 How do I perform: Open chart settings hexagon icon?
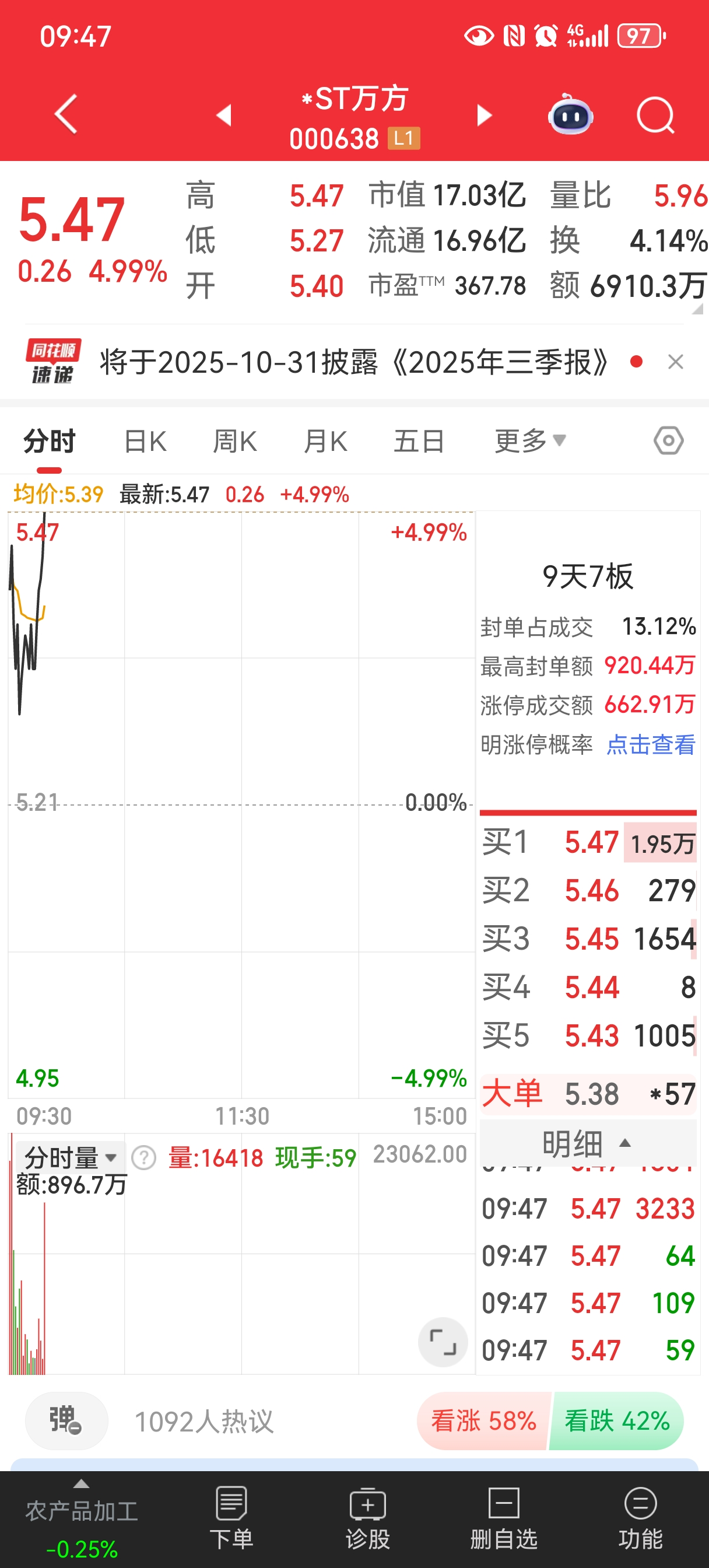pos(668,440)
